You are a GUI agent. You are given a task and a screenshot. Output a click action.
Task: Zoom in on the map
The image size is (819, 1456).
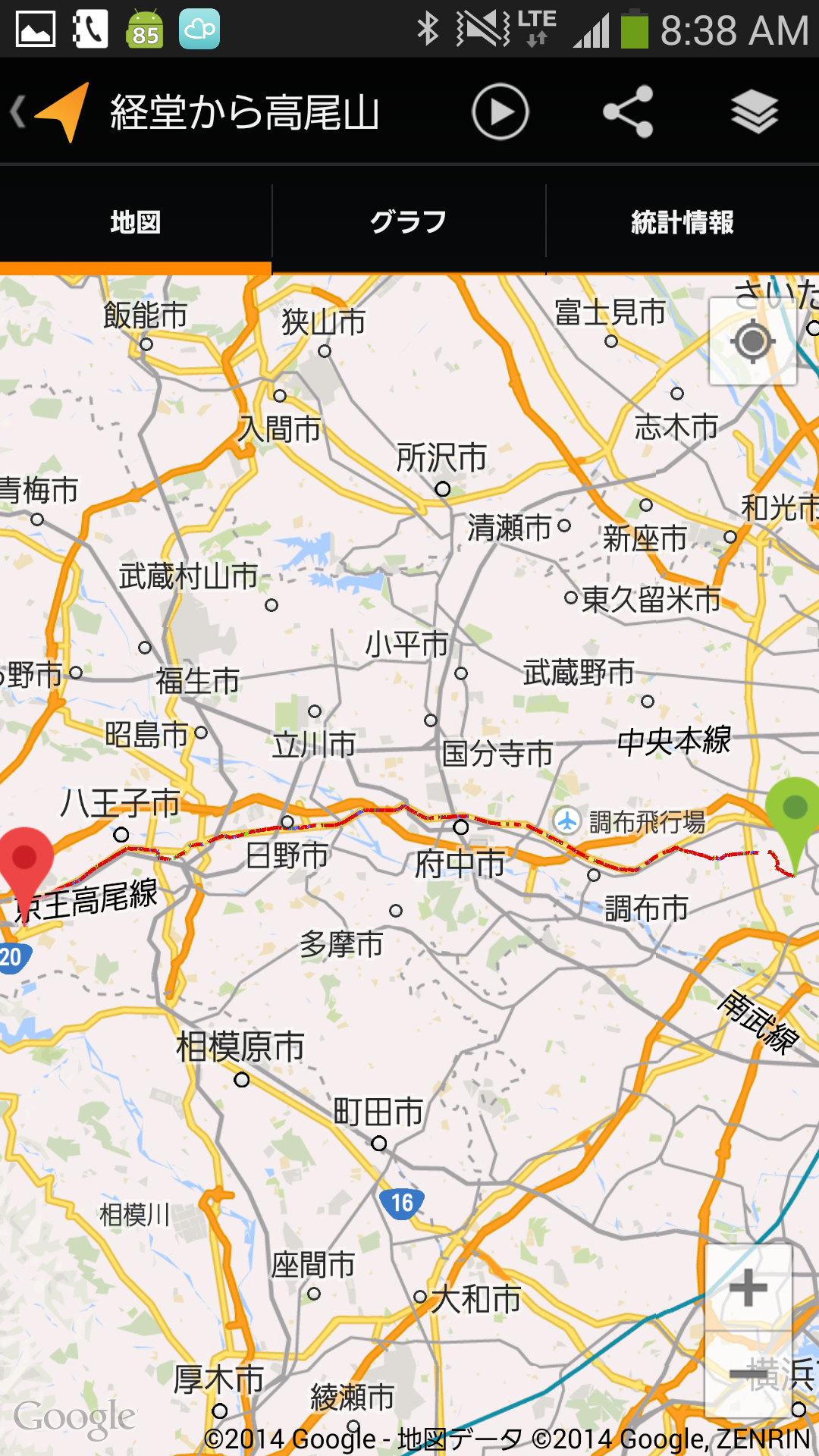tap(748, 1288)
